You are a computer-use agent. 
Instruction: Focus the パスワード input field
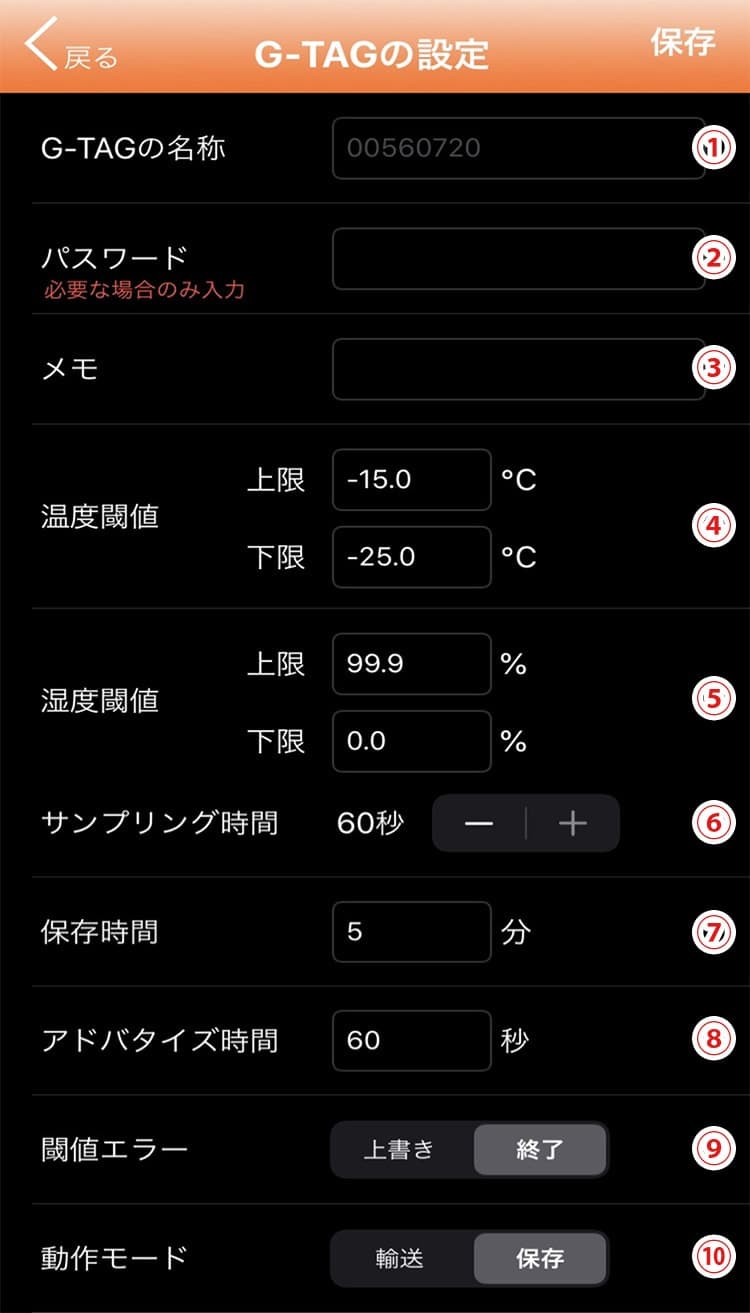coord(518,259)
